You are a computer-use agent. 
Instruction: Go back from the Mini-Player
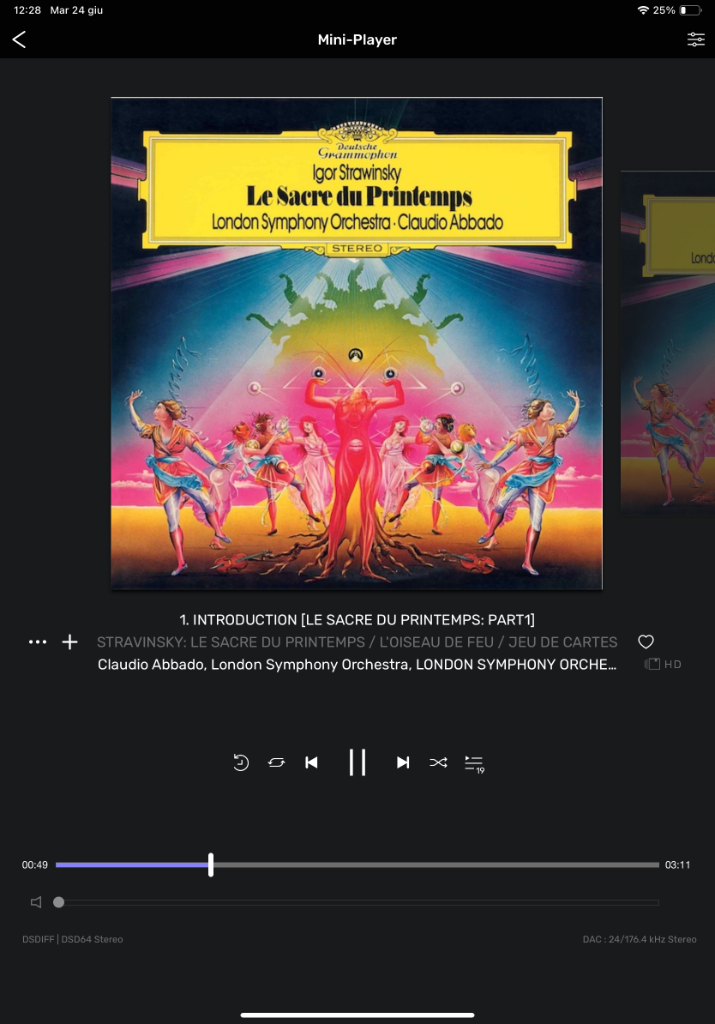19,40
